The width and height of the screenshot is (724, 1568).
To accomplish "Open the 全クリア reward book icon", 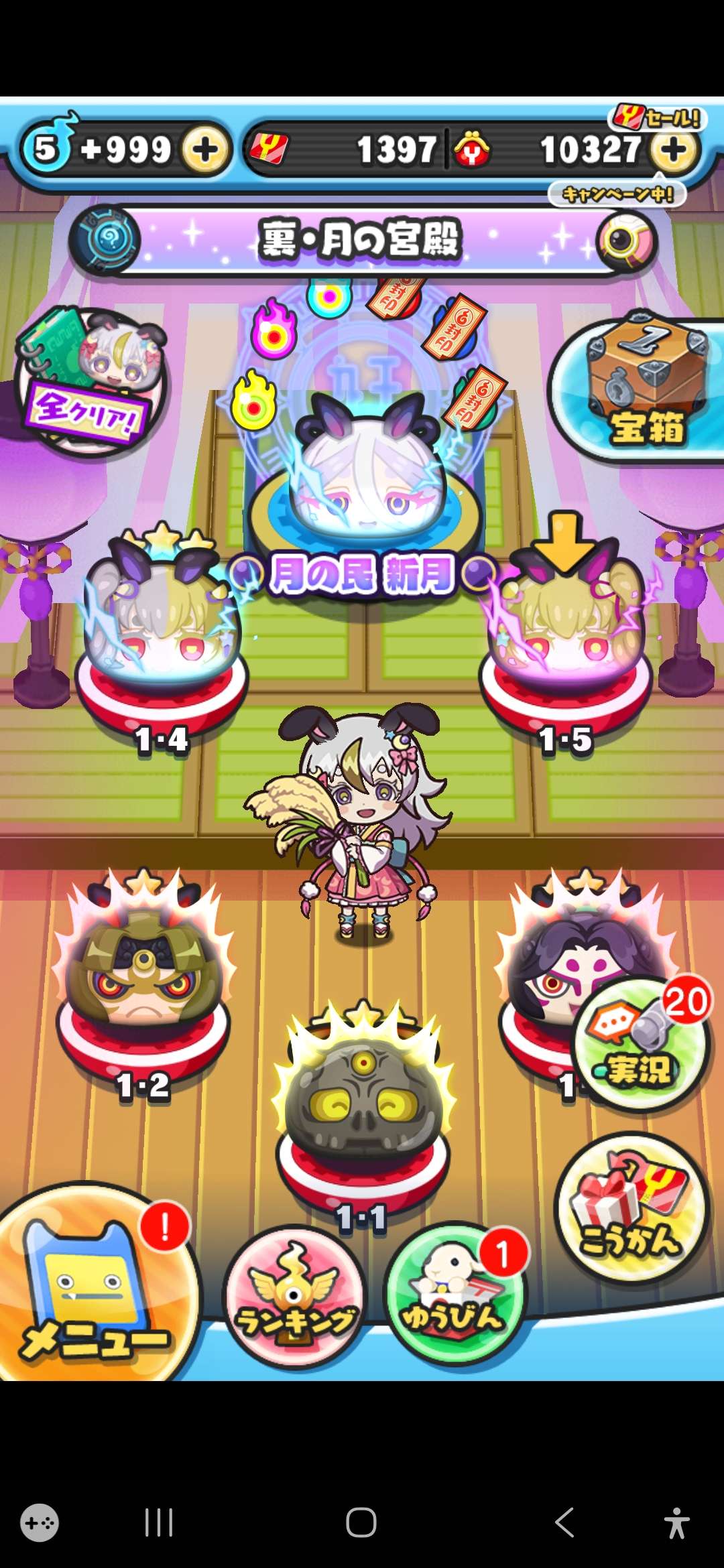I will click(x=90, y=382).
